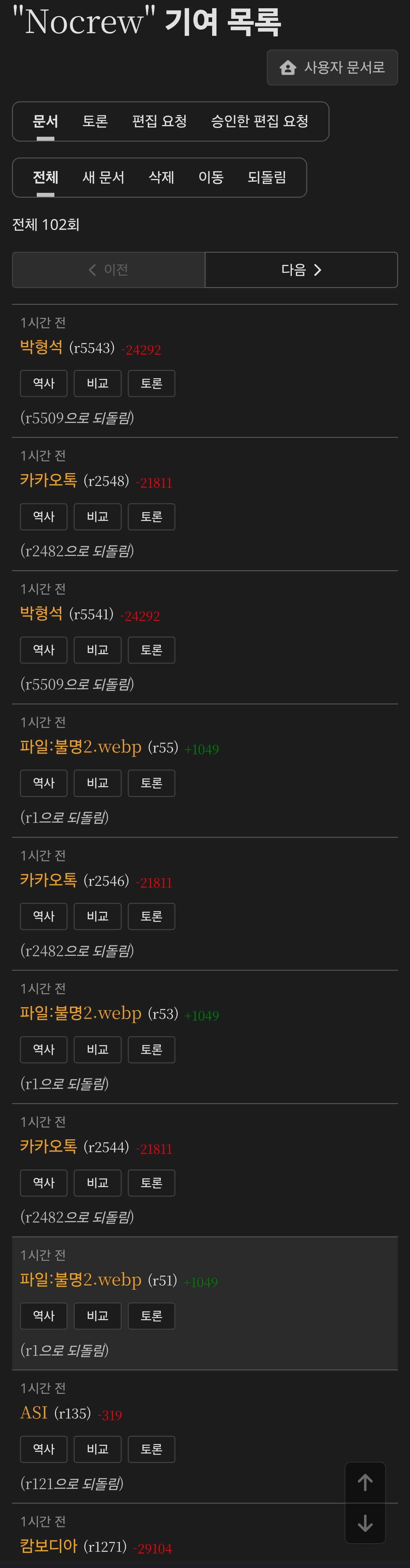410x1568 pixels.
Task: View 역사 for 파일:불명2.webp r53
Action: coord(44,1050)
